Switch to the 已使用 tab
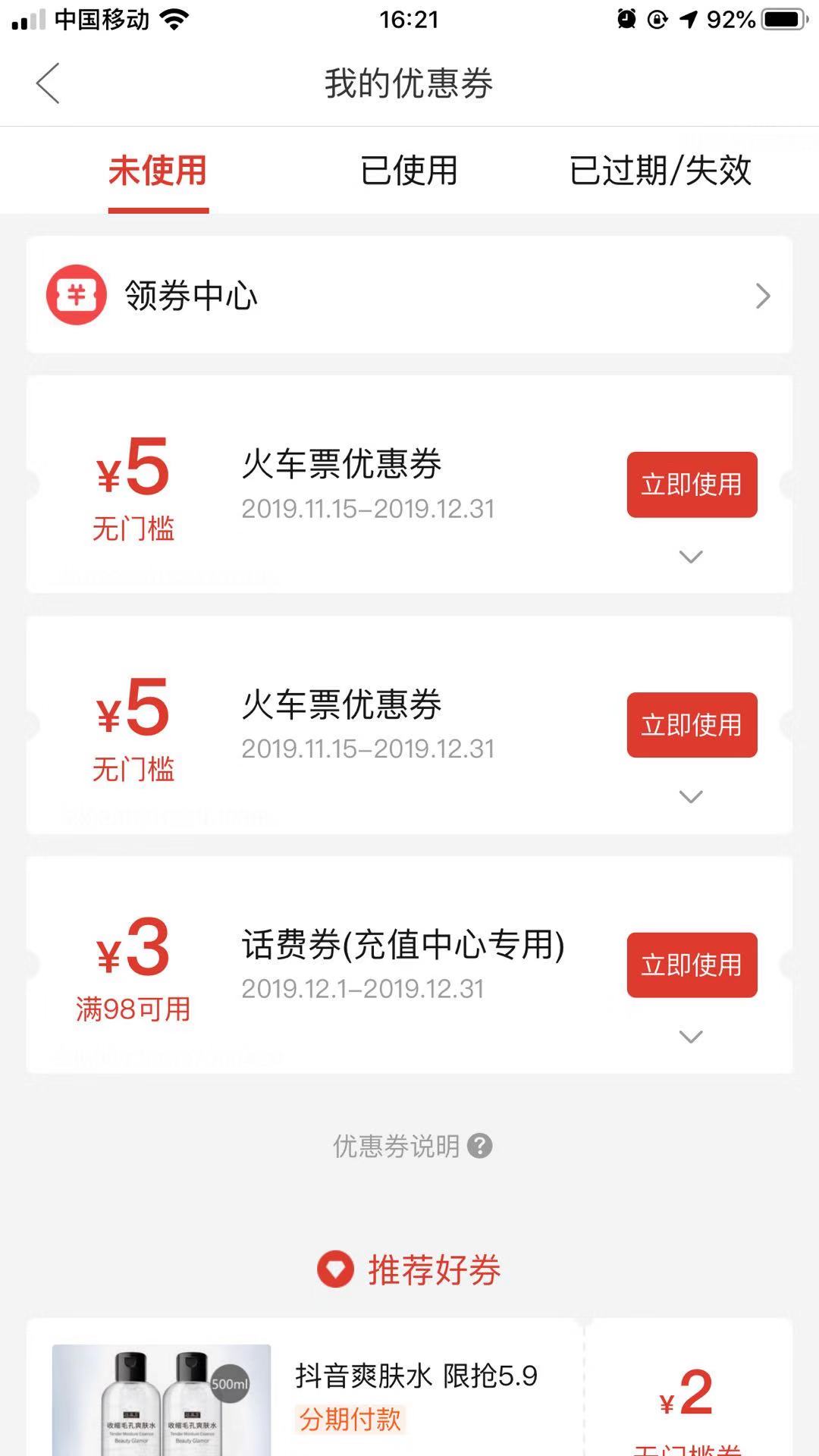 [x=409, y=171]
